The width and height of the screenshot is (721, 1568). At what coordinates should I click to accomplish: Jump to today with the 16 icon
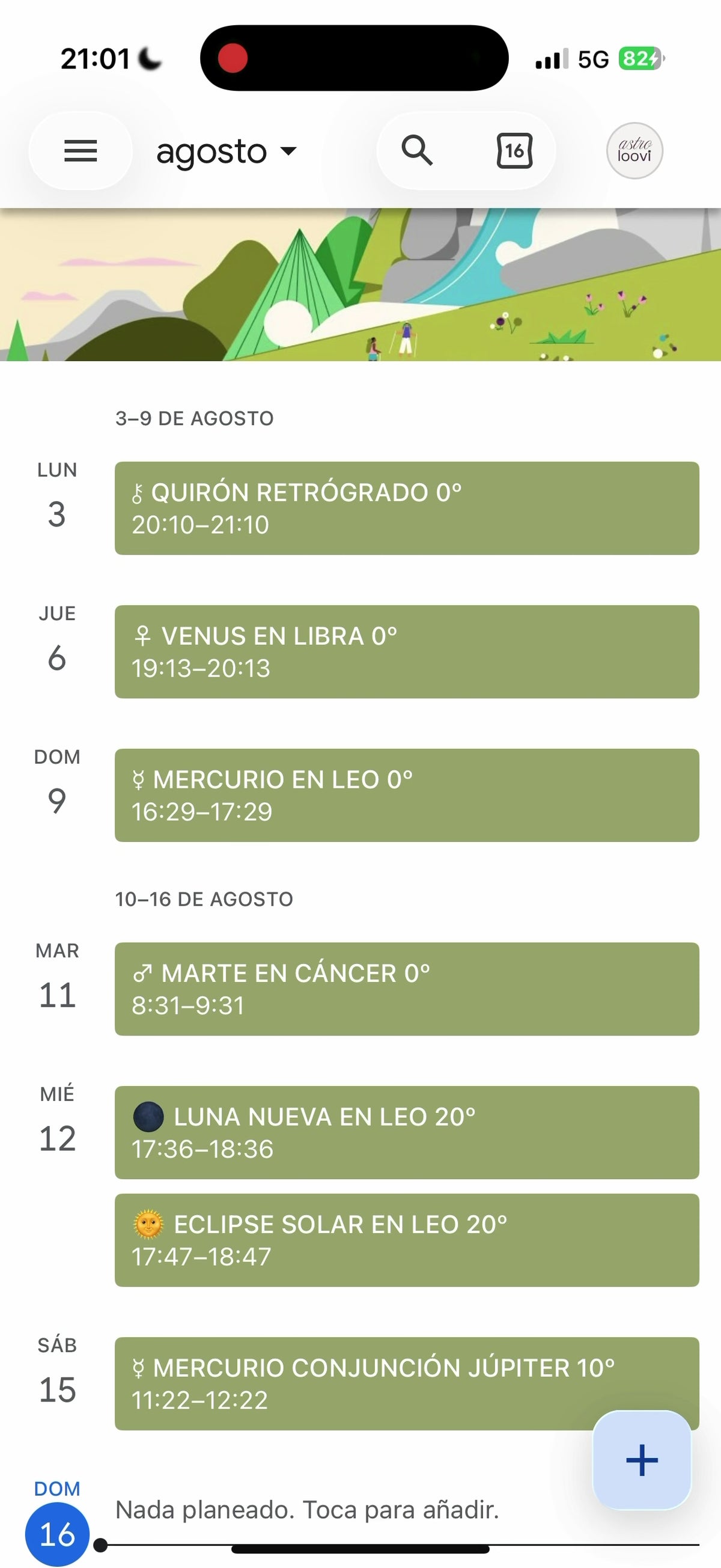point(515,151)
